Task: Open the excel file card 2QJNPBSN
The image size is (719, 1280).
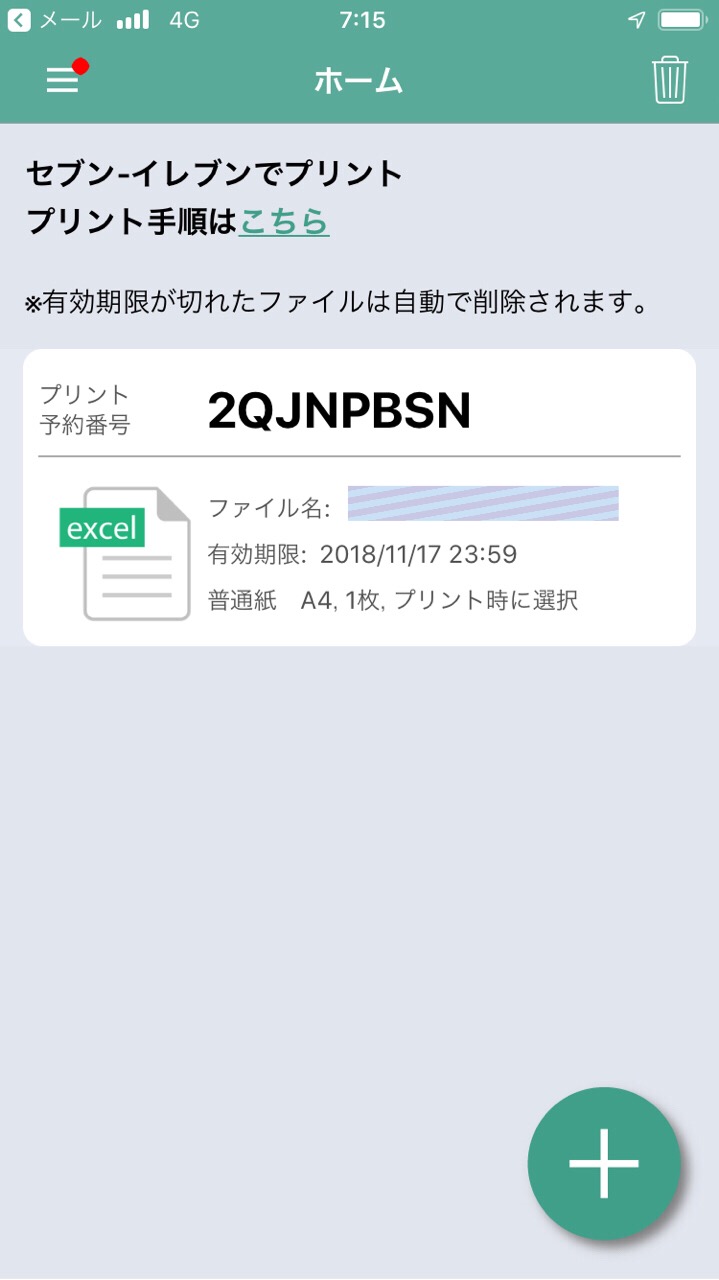Action: tap(359, 497)
